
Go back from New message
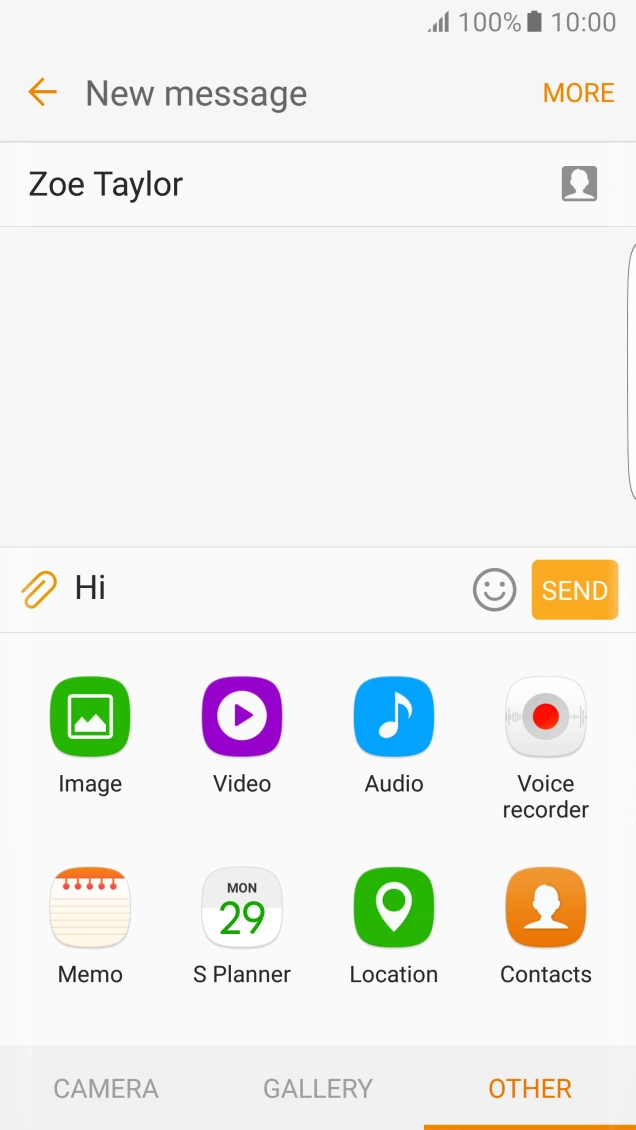[x=42, y=93]
